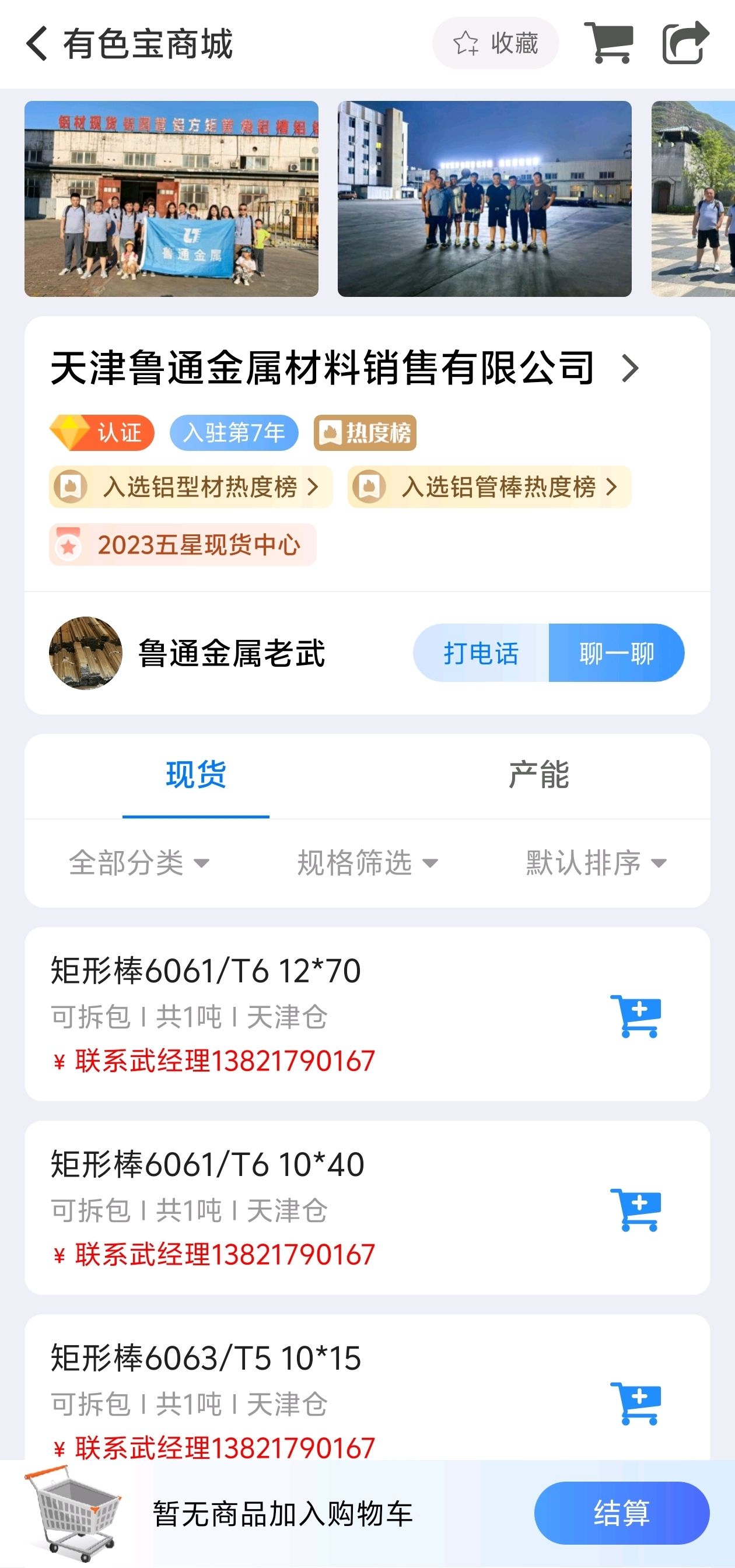This screenshot has width=735, height=1568.
Task: Go back from 有色宝商城
Action: point(37,43)
